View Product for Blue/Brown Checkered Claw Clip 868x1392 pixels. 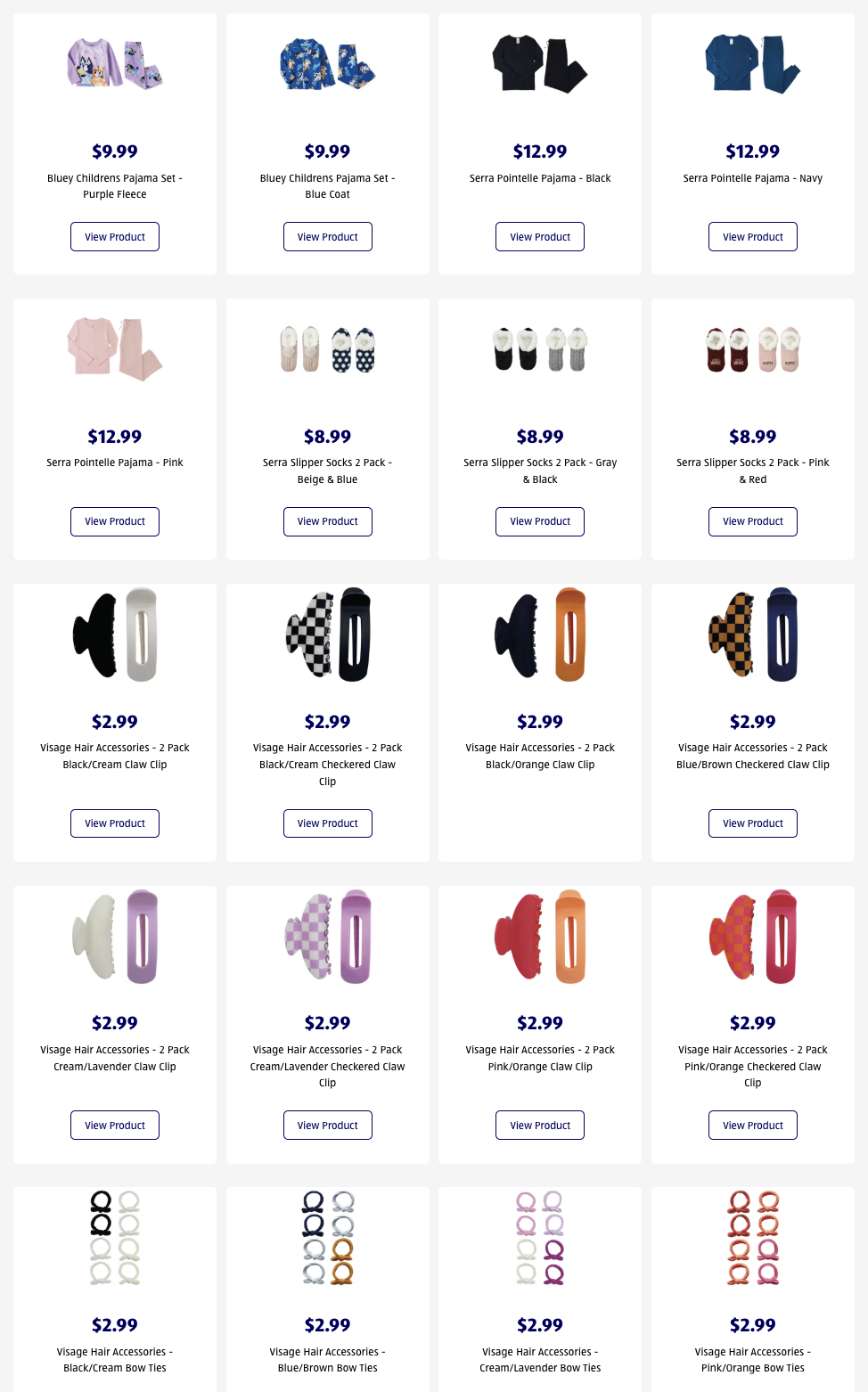point(752,823)
